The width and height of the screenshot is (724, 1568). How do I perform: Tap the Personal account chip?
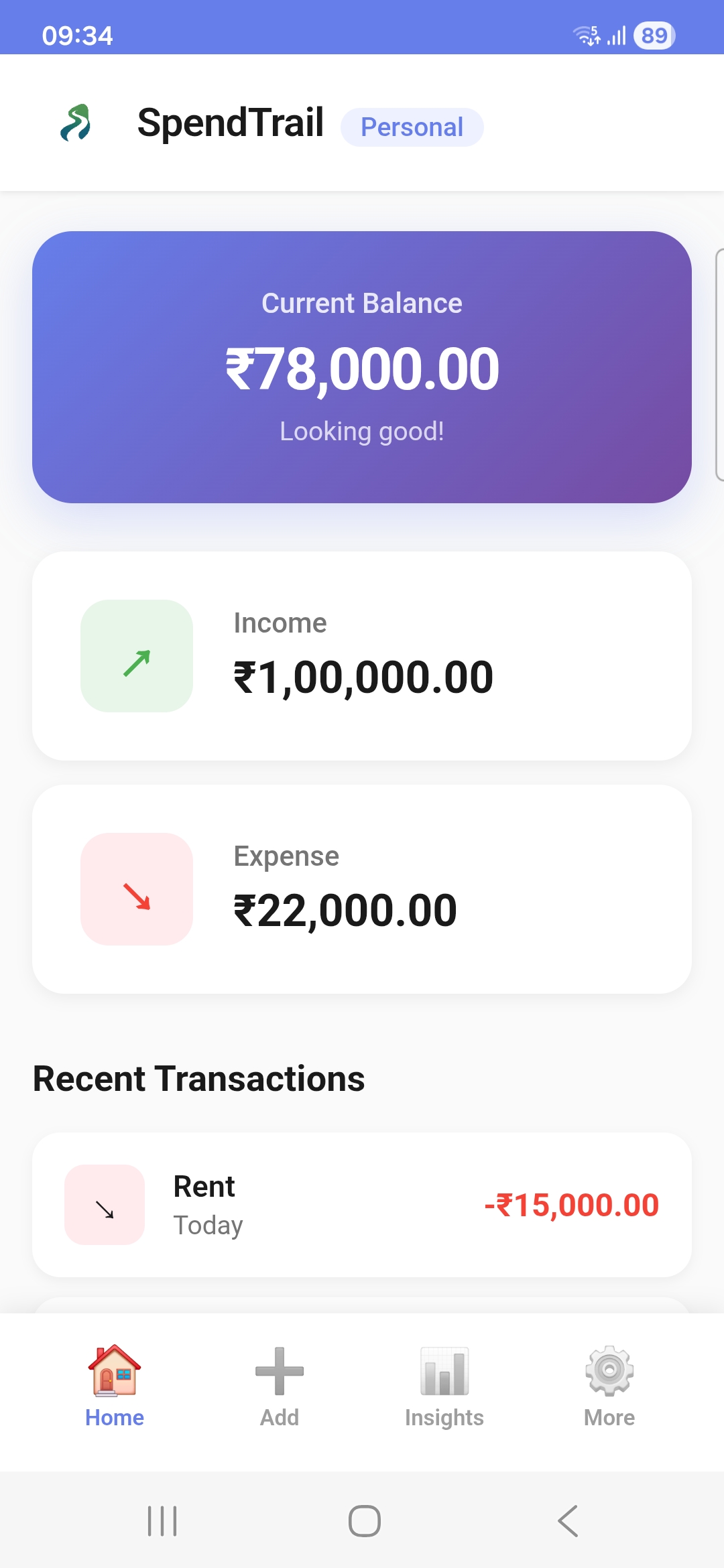(412, 127)
